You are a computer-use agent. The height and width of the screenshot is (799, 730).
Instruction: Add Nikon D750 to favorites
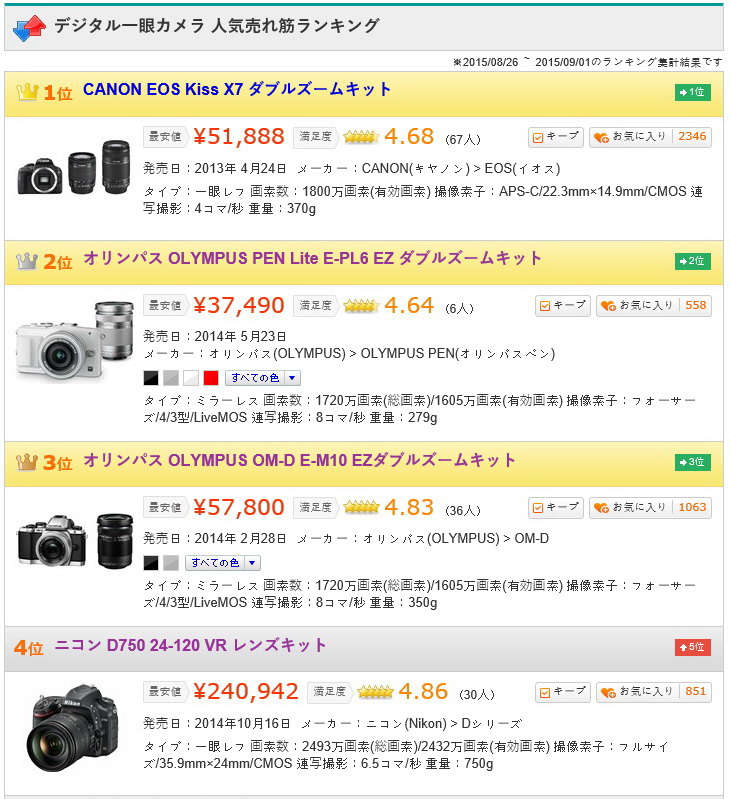click(654, 692)
